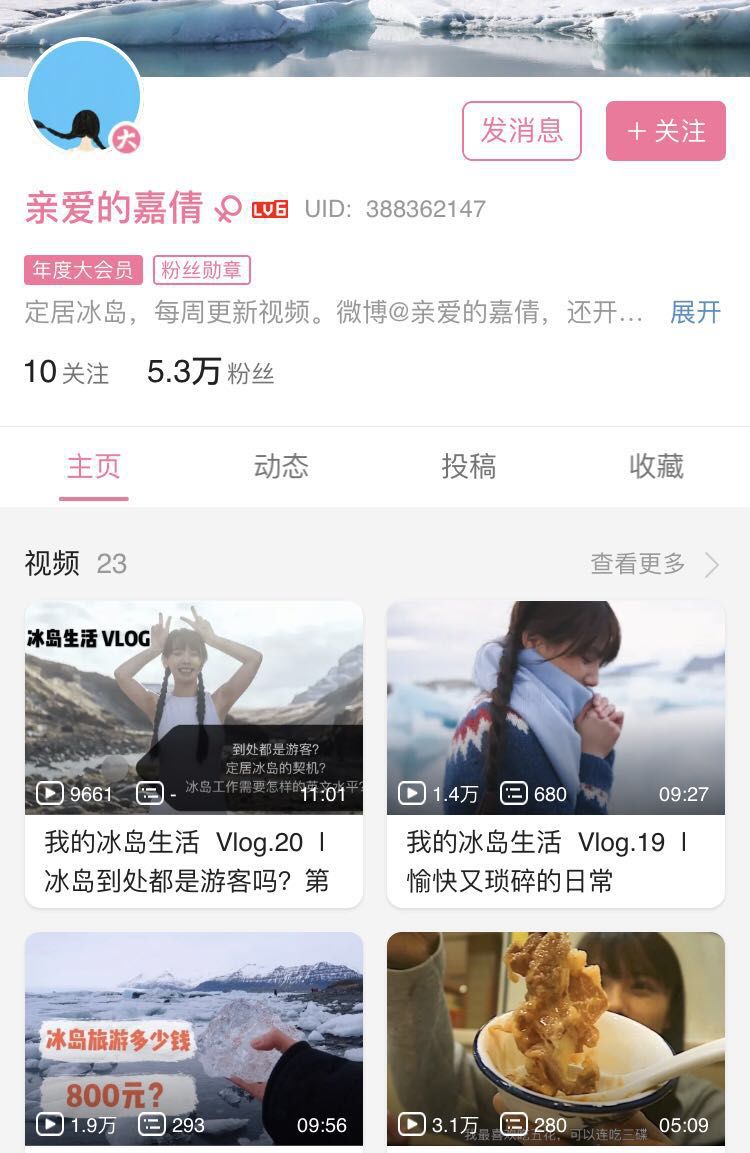Expand the bio with 展开
750x1153 pixels.
(x=695, y=312)
